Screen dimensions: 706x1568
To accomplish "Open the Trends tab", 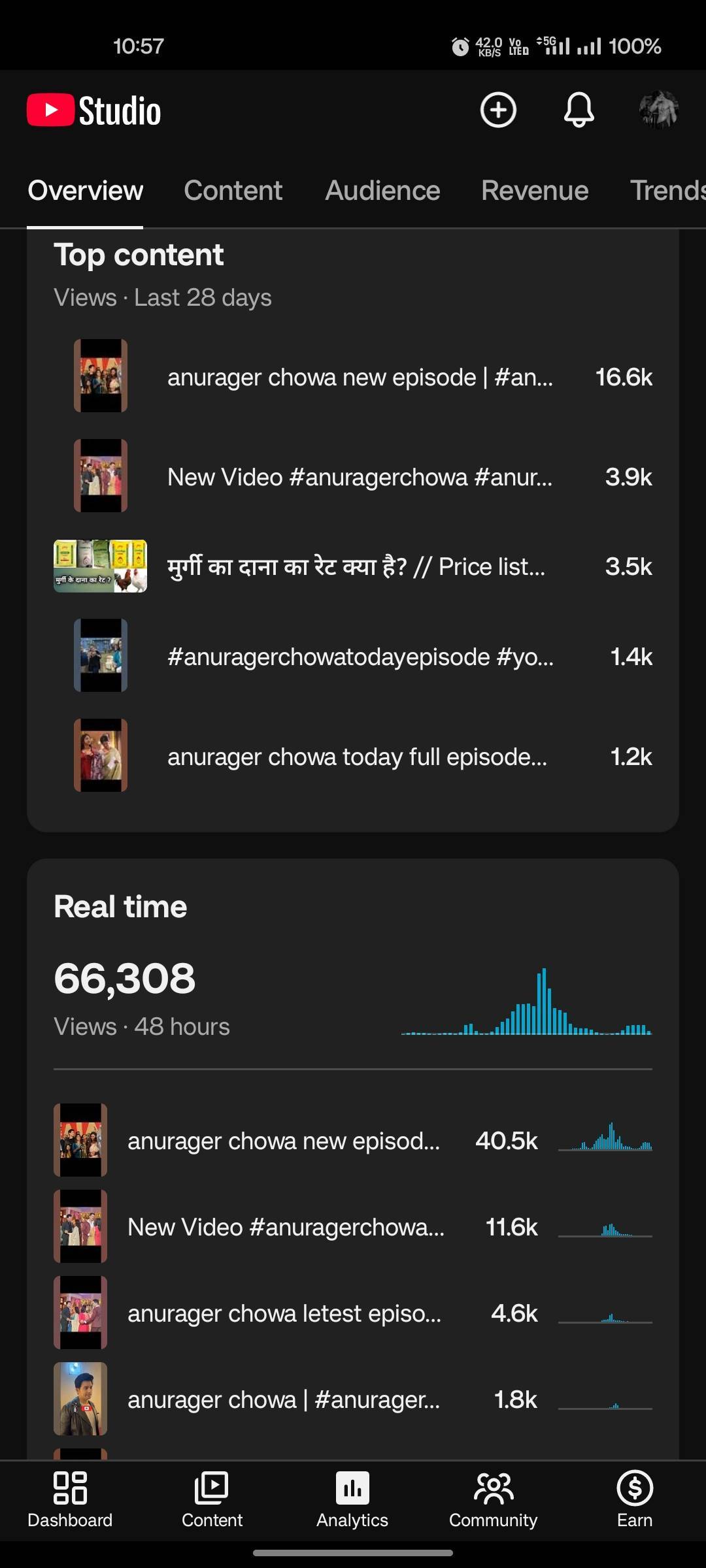I will [x=667, y=191].
